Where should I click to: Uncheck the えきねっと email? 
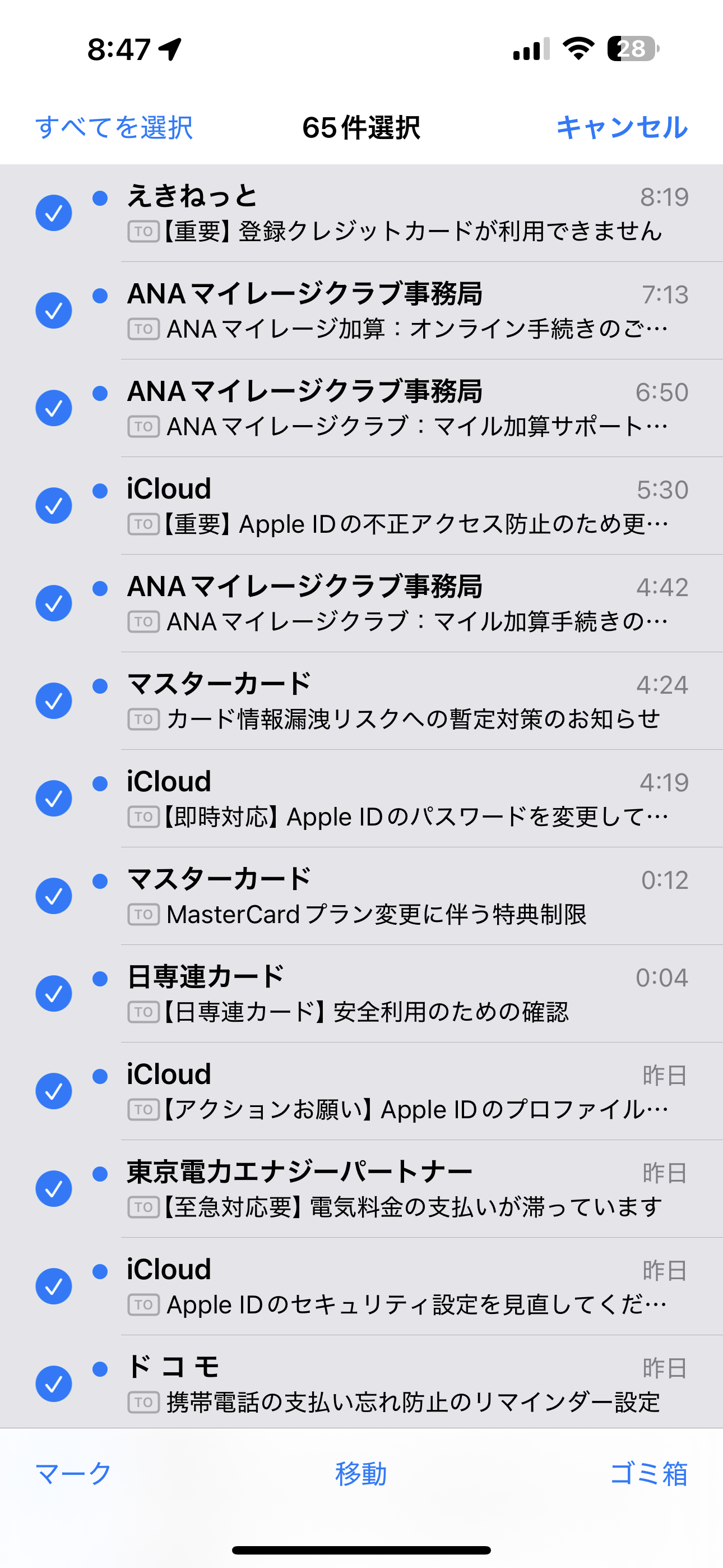(54, 213)
